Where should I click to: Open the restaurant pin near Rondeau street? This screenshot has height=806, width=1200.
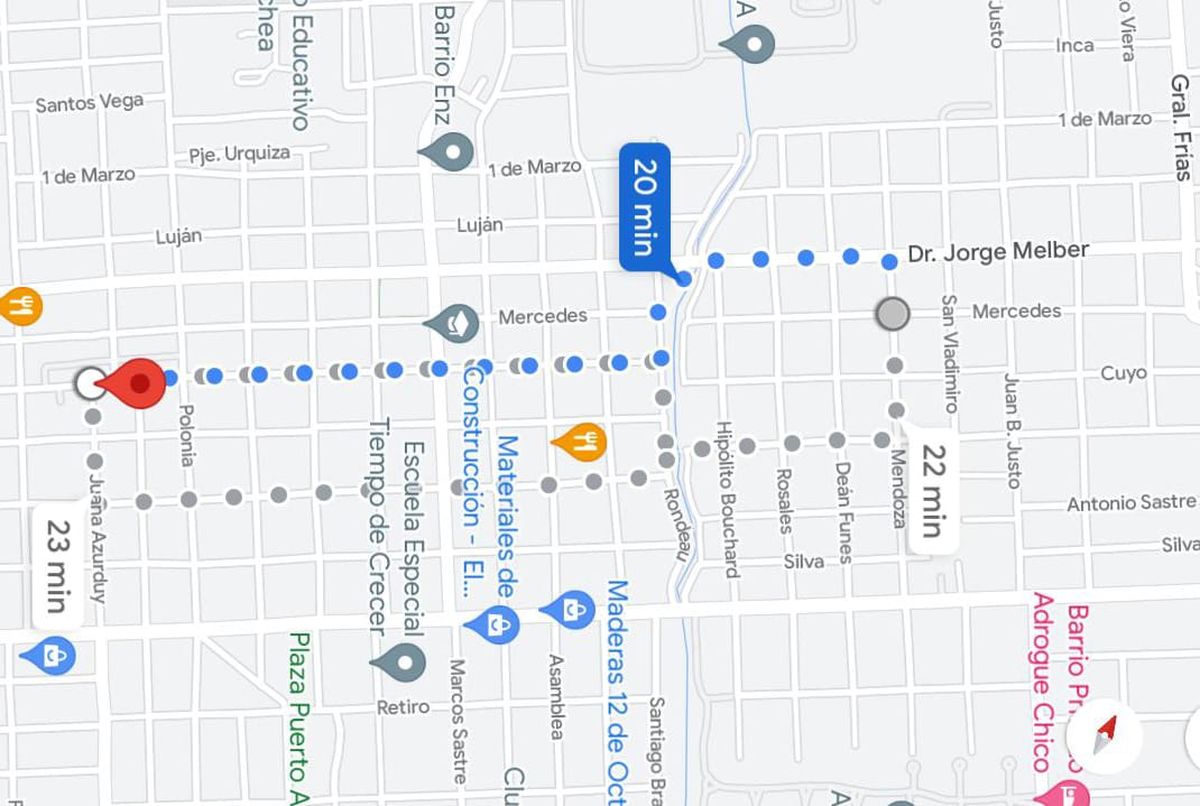579,441
